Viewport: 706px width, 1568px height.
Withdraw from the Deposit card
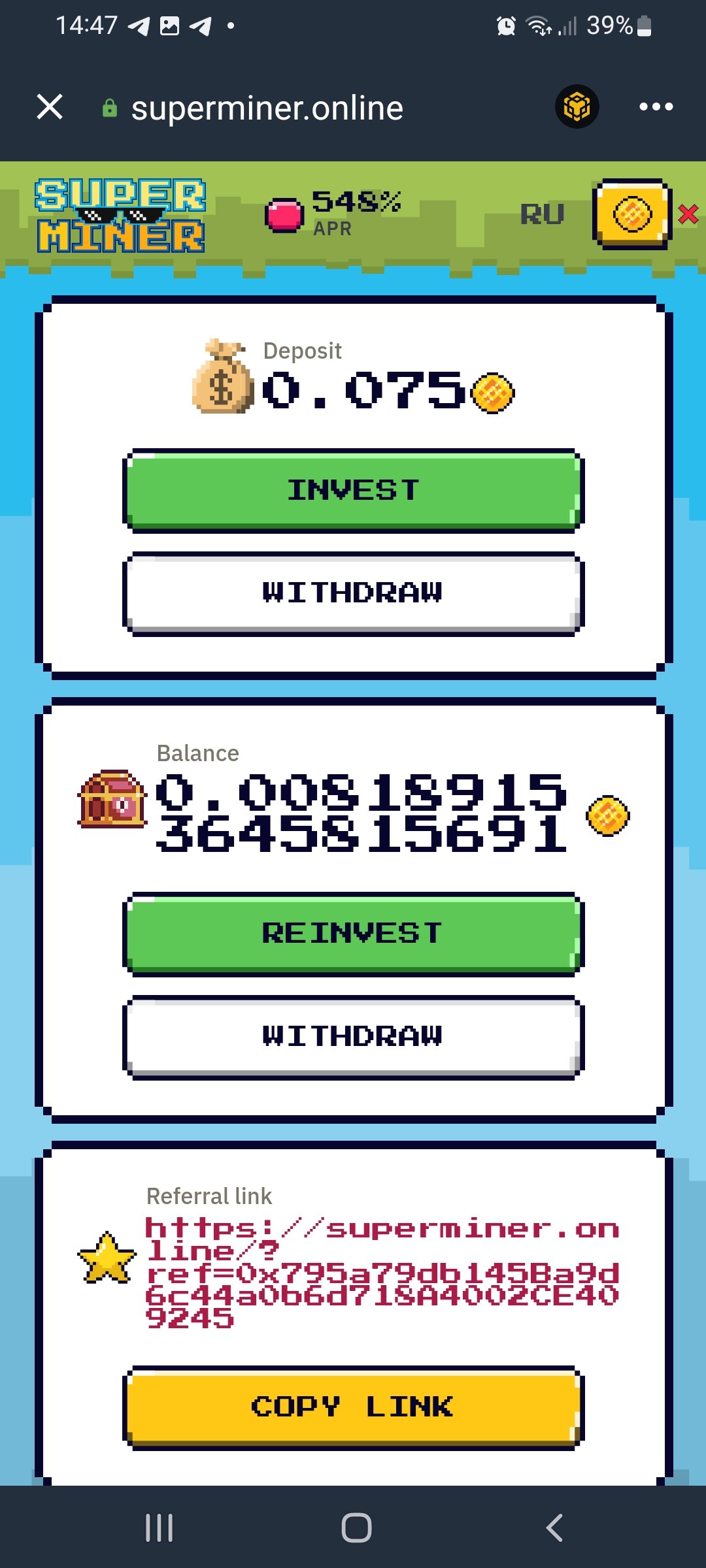[353, 593]
